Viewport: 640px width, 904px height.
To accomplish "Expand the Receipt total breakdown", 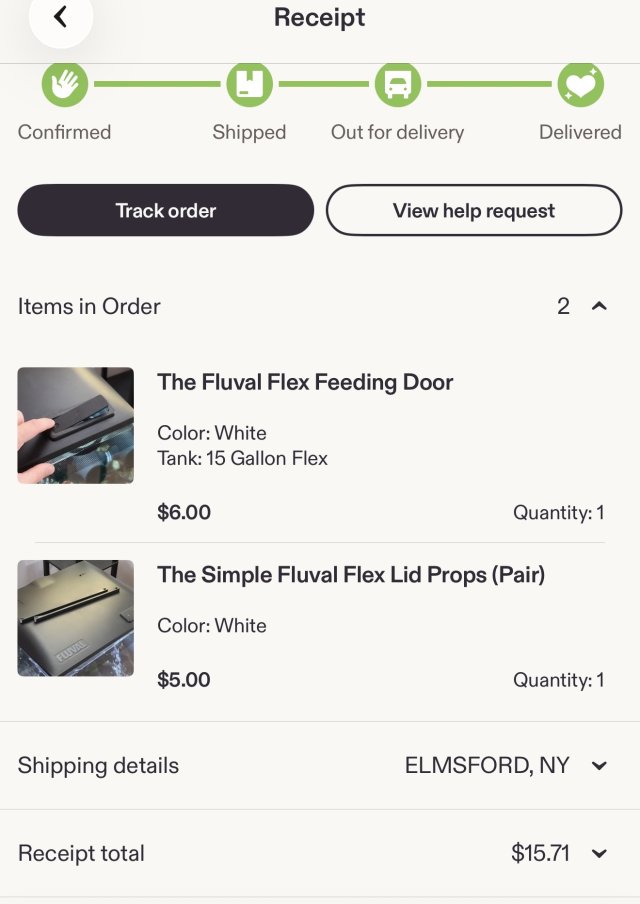I will (x=599, y=854).
